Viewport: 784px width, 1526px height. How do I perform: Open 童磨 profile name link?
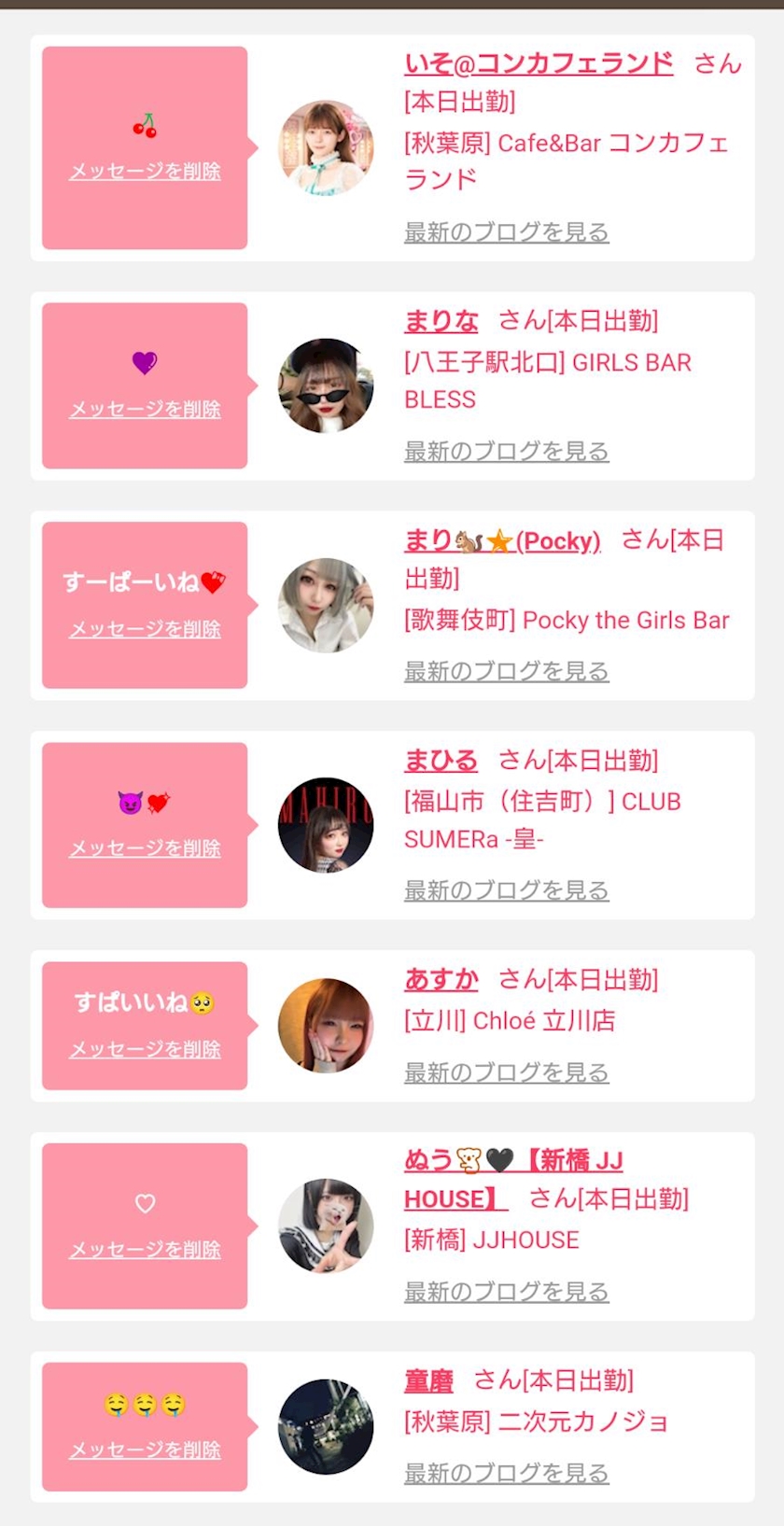(x=428, y=1379)
